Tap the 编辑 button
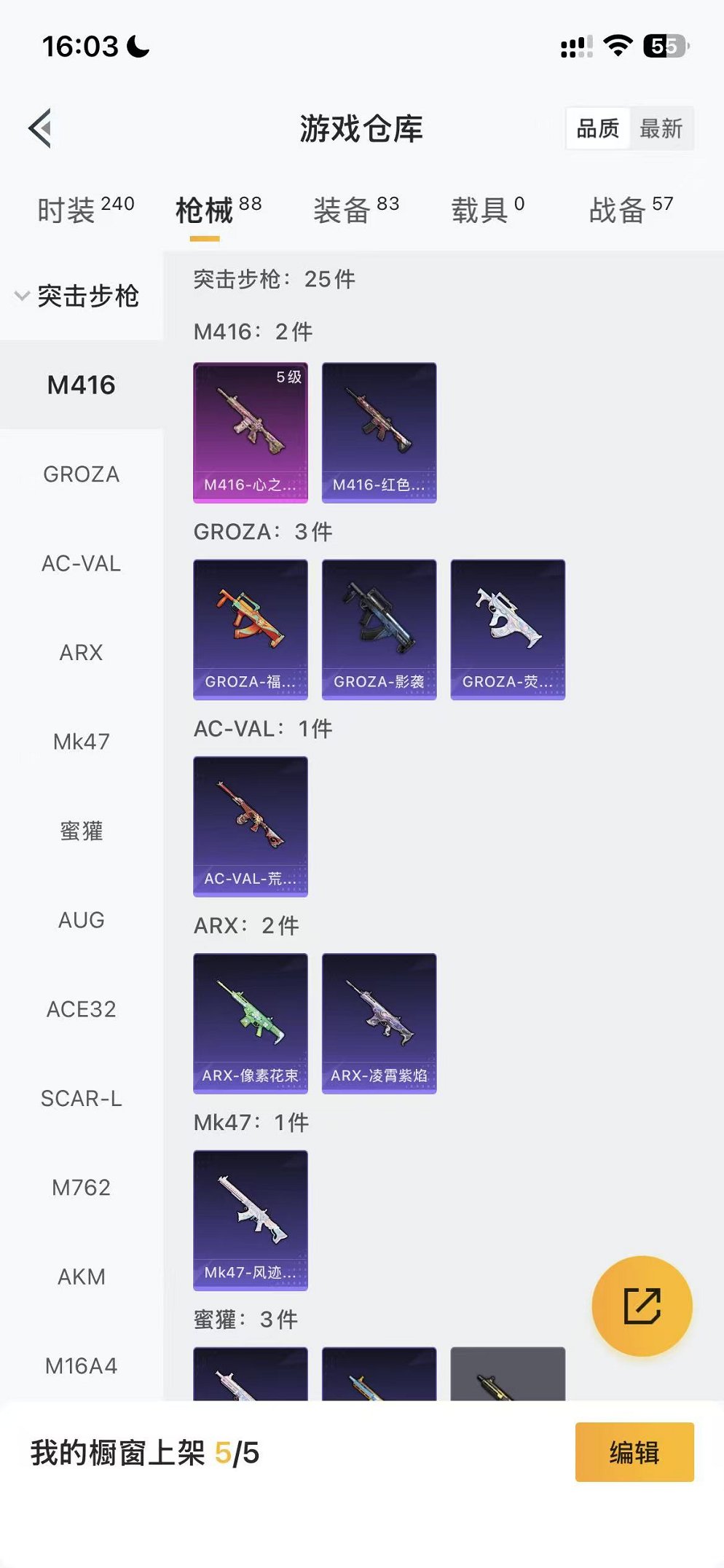This screenshot has height=1568, width=724. click(634, 1452)
